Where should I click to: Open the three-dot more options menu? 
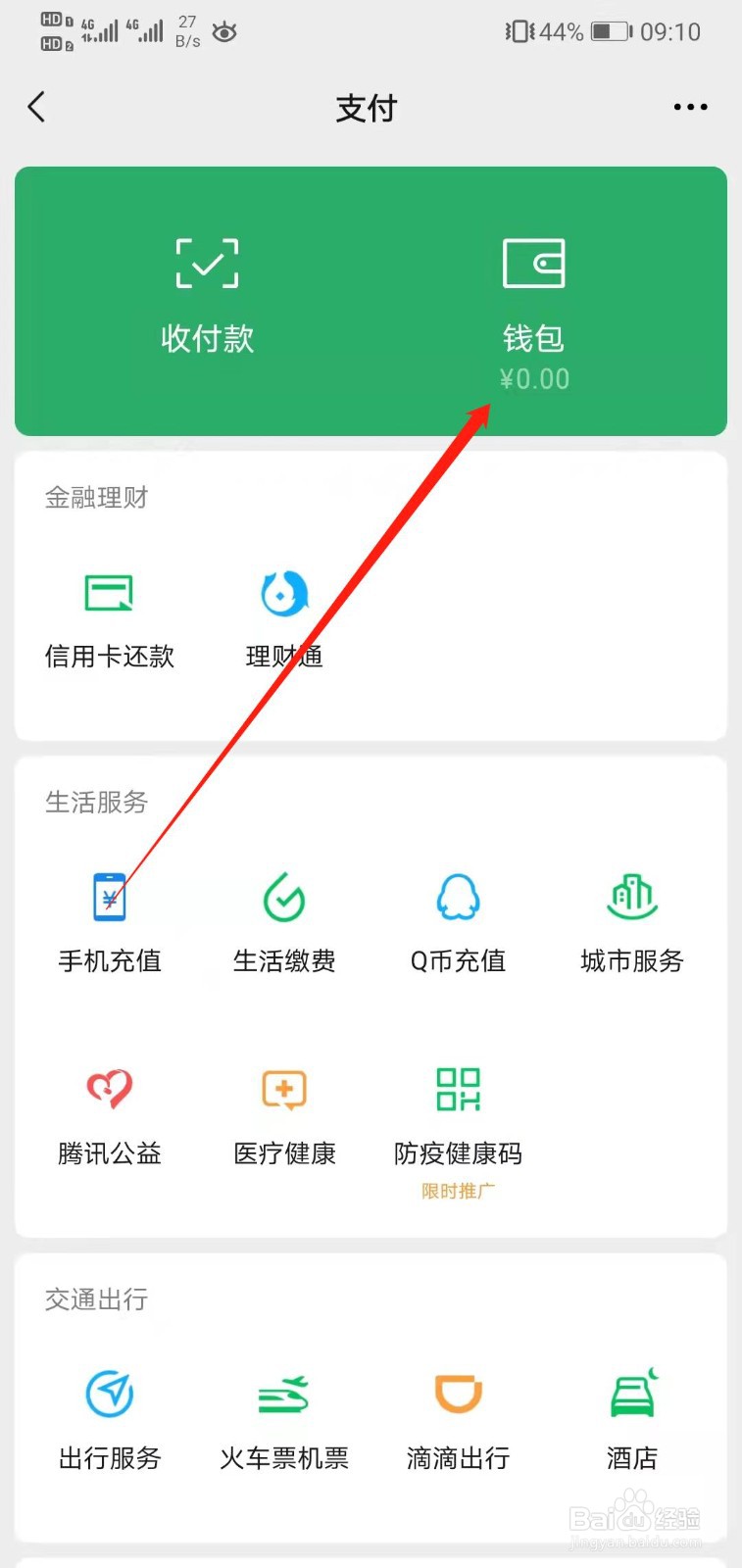[x=690, y=106]
